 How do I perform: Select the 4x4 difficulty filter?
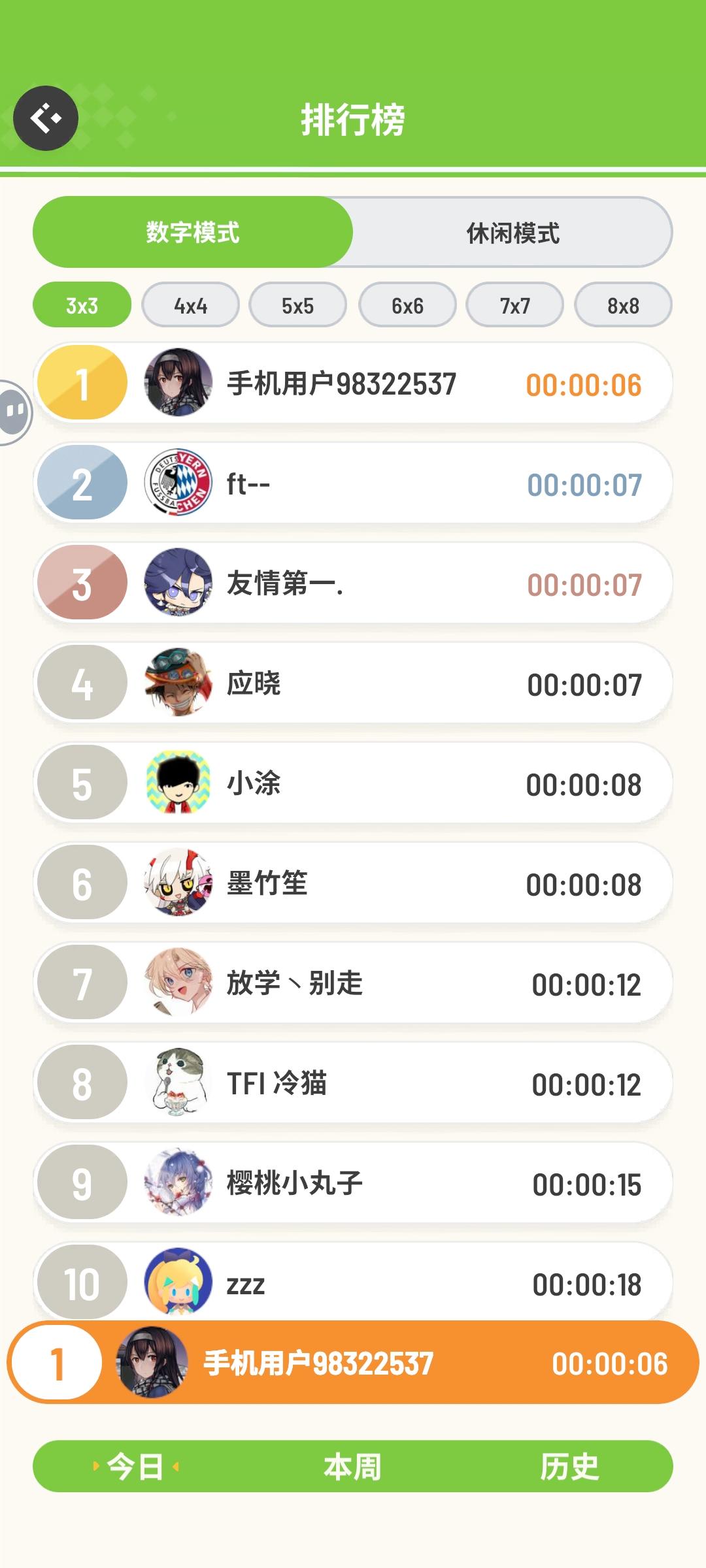188,304
